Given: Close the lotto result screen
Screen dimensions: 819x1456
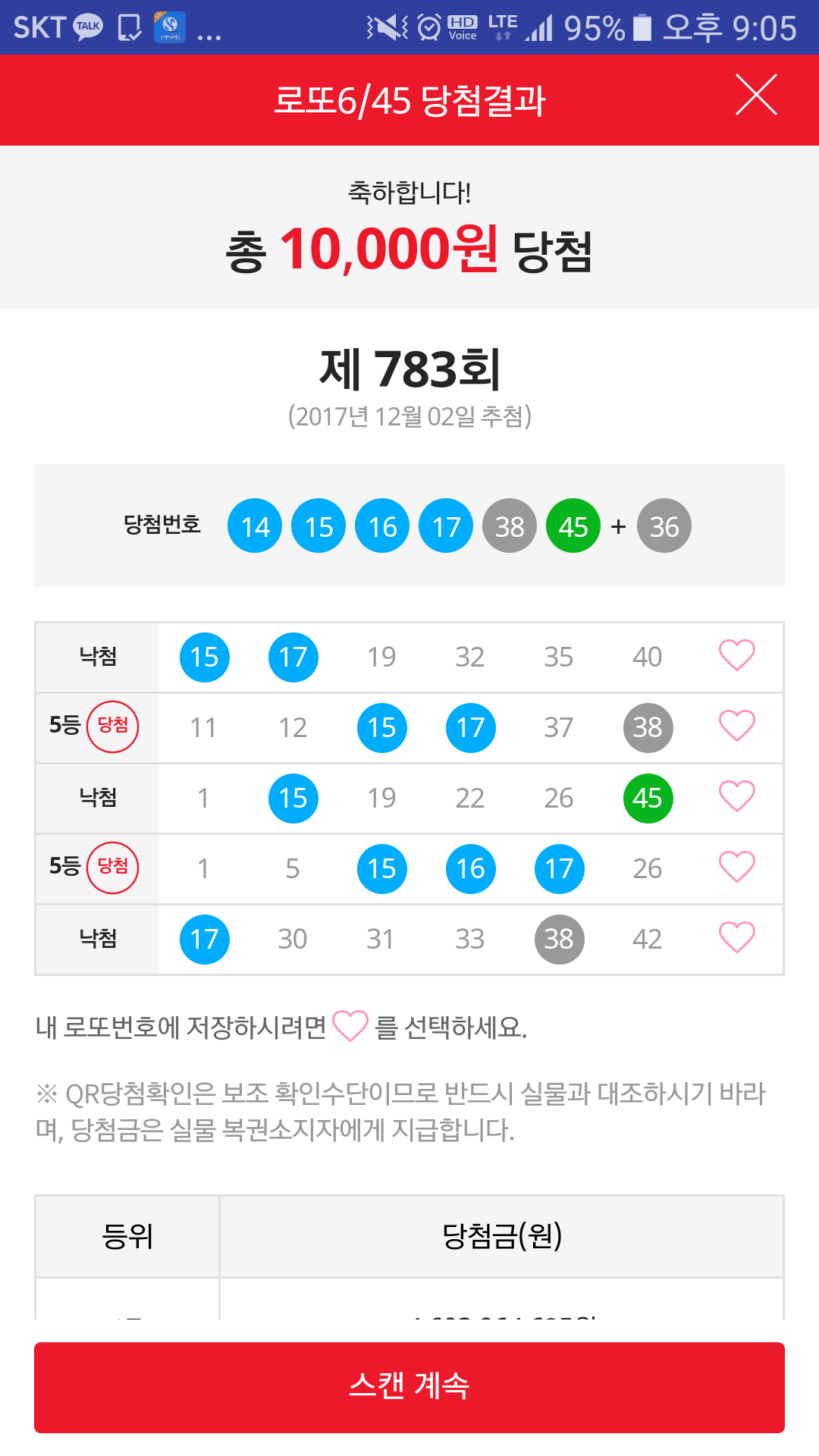Looking at the screenshot, I should 756,96.
